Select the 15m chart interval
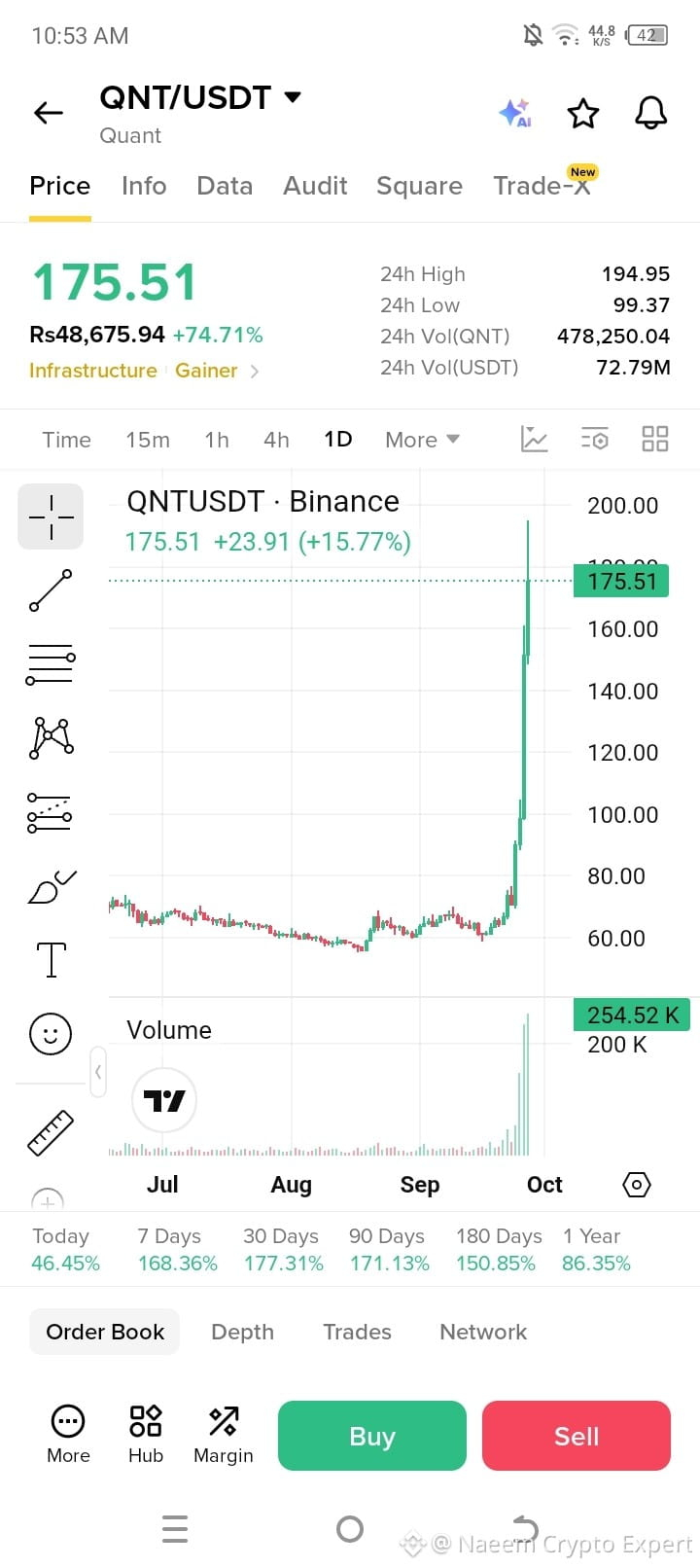The height and width of the screenshot is (1568, 700). click(x=148, y=440)
